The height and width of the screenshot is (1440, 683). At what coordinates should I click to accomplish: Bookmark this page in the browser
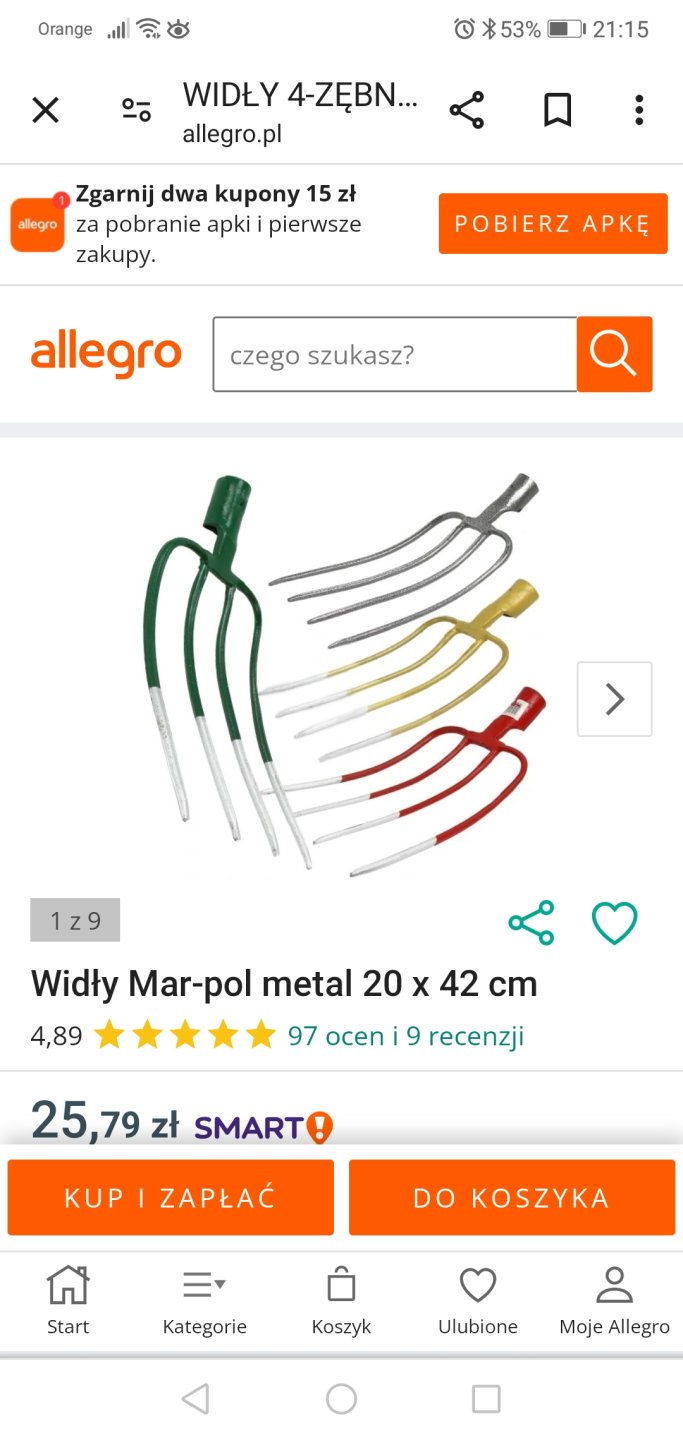(557, 110)
